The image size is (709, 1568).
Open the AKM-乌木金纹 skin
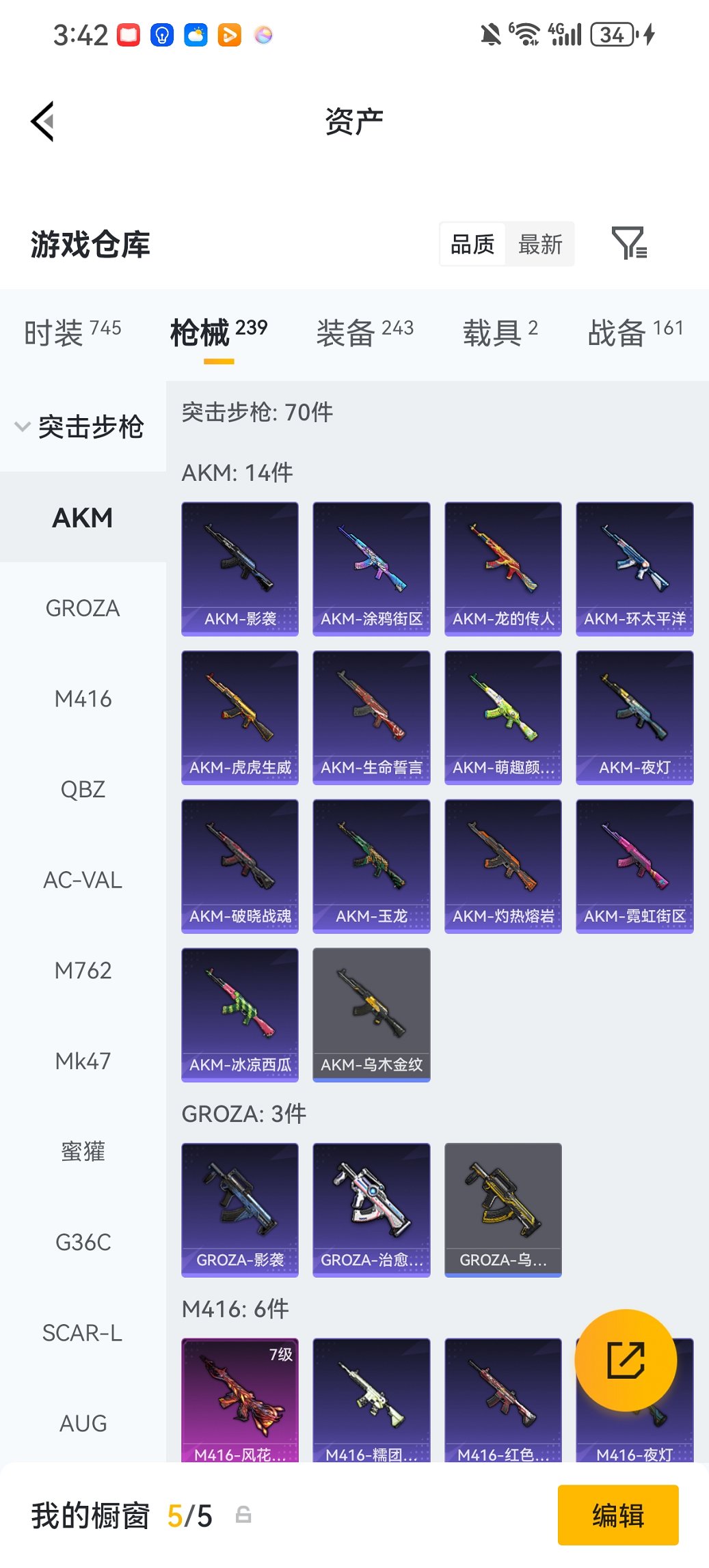(371, 1015)
